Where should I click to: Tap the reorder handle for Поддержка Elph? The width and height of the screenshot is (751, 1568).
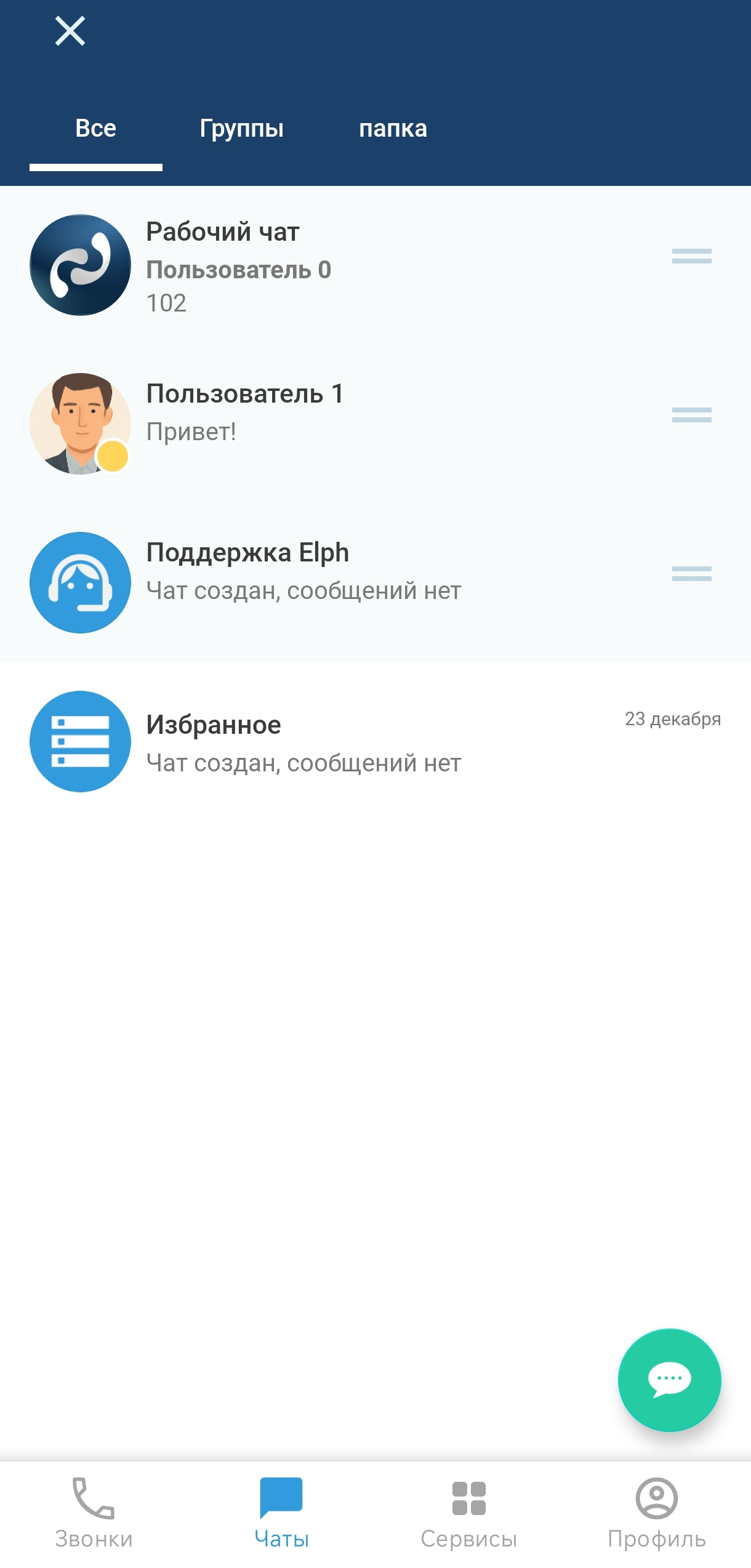coord(691,574)
